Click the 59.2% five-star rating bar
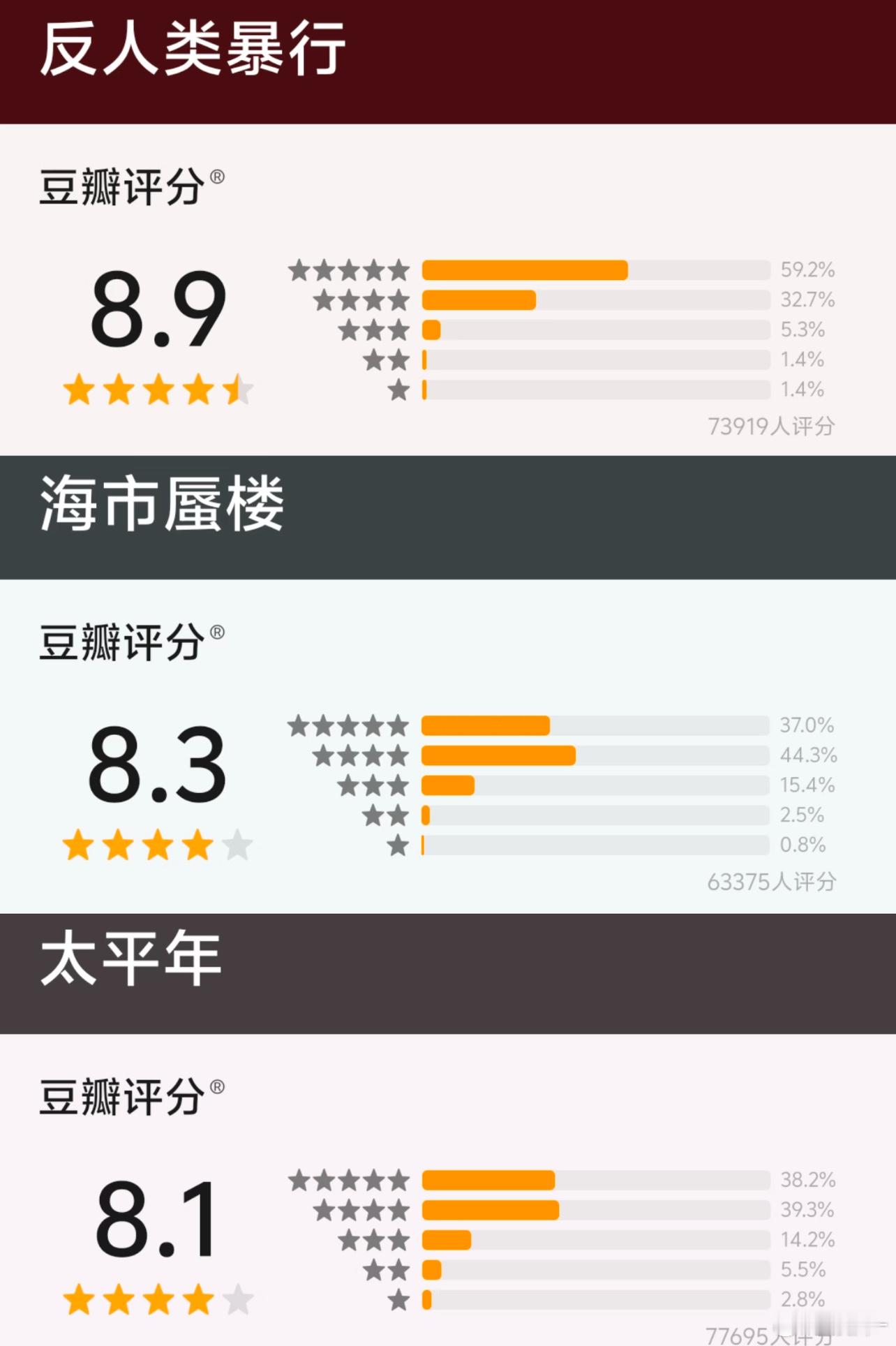This screenshot has height=1346, width=896. click(523, 269)
